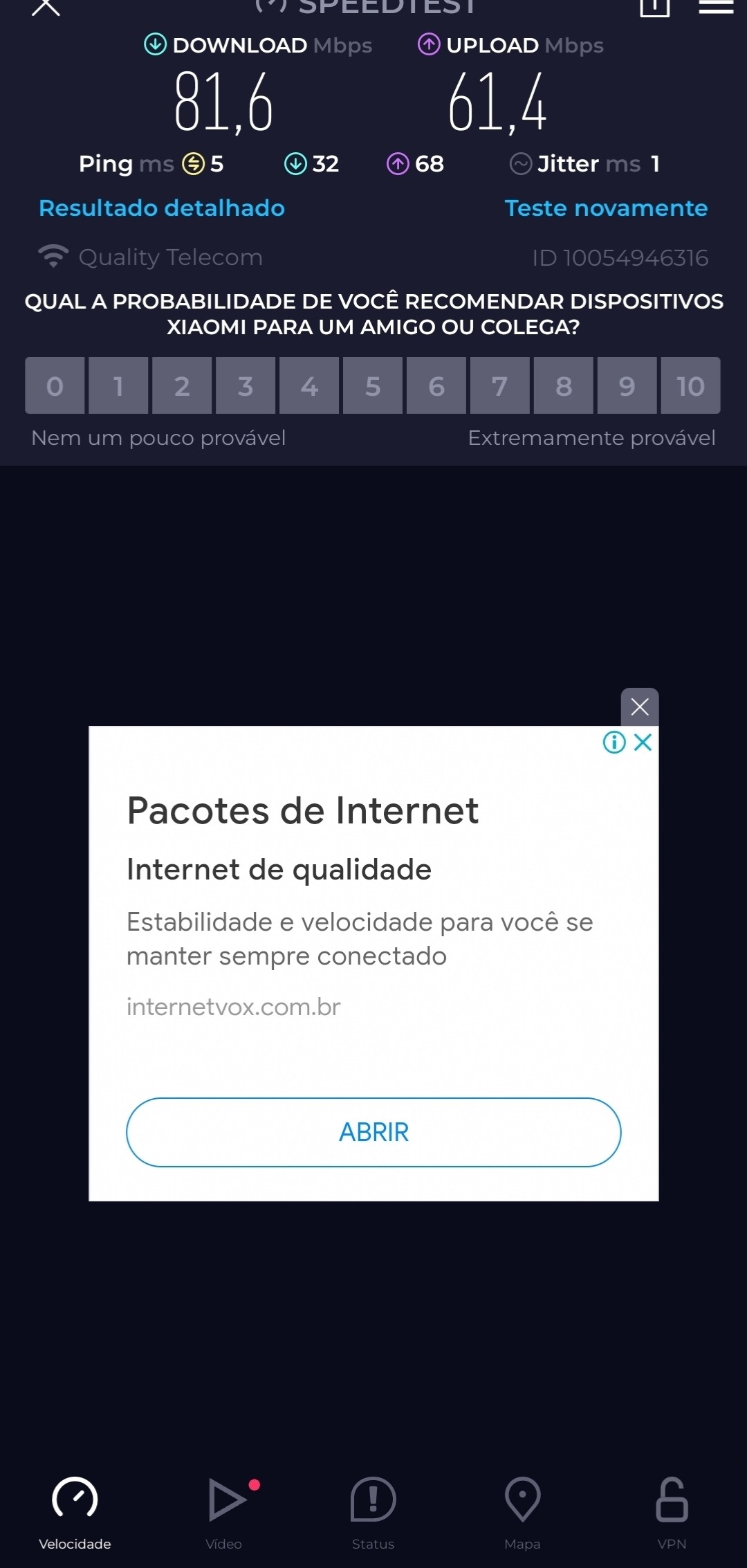Image resolution: width=747 pixels, height=1568 pixels.
Task: Rate Xiaomi recommendation as 0
Action: click(55, 386)
